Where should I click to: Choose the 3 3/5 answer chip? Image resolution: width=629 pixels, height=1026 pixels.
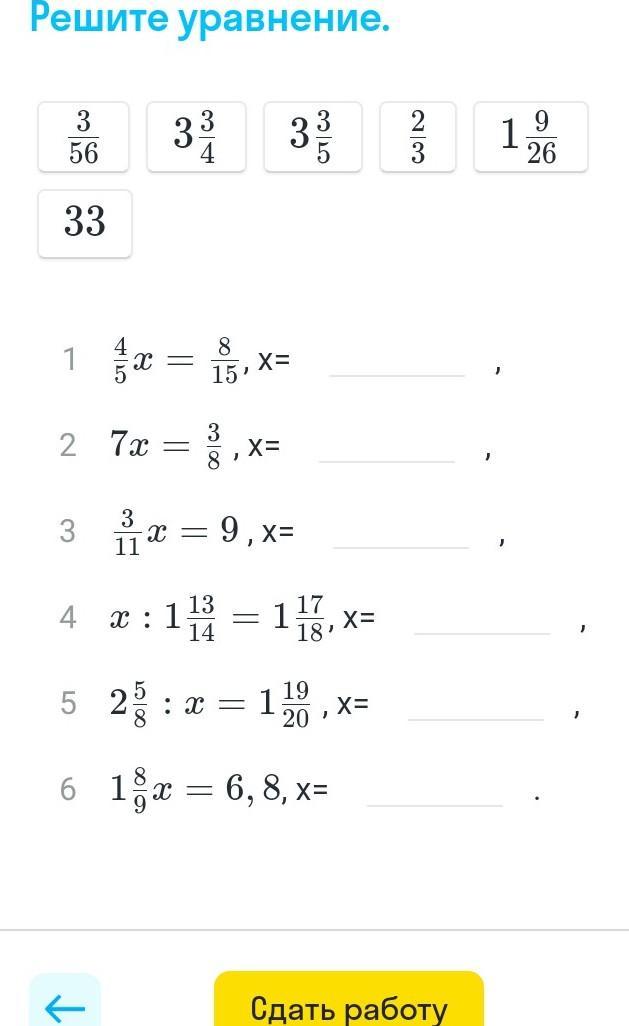313,137
